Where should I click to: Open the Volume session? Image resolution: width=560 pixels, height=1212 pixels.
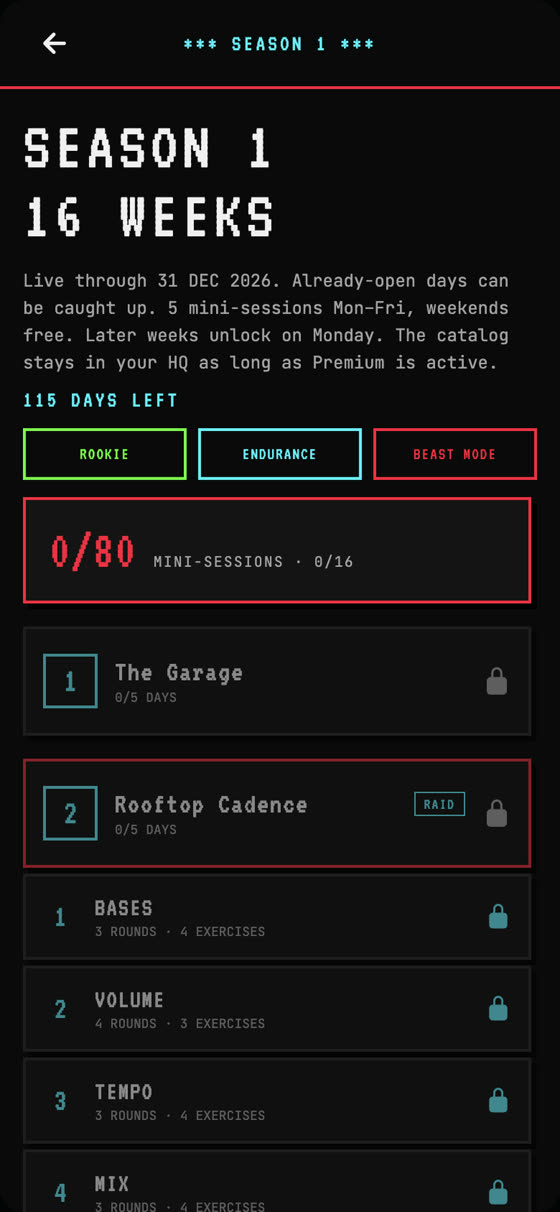click(277, 1009)
